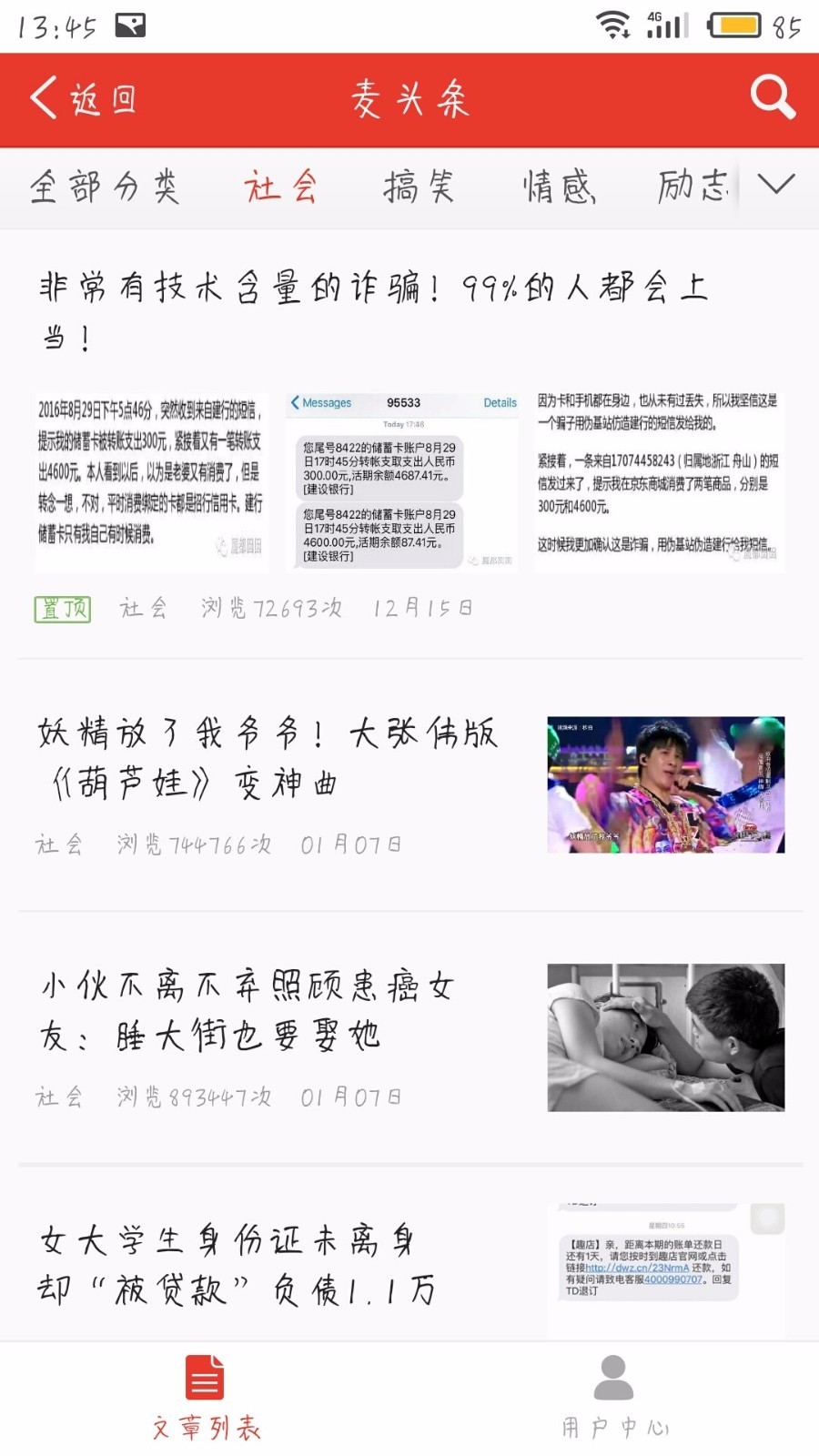Open the pinned 非常有技术含量的诈骗 article
The image size is (819, 1456).
pos(373,310)
